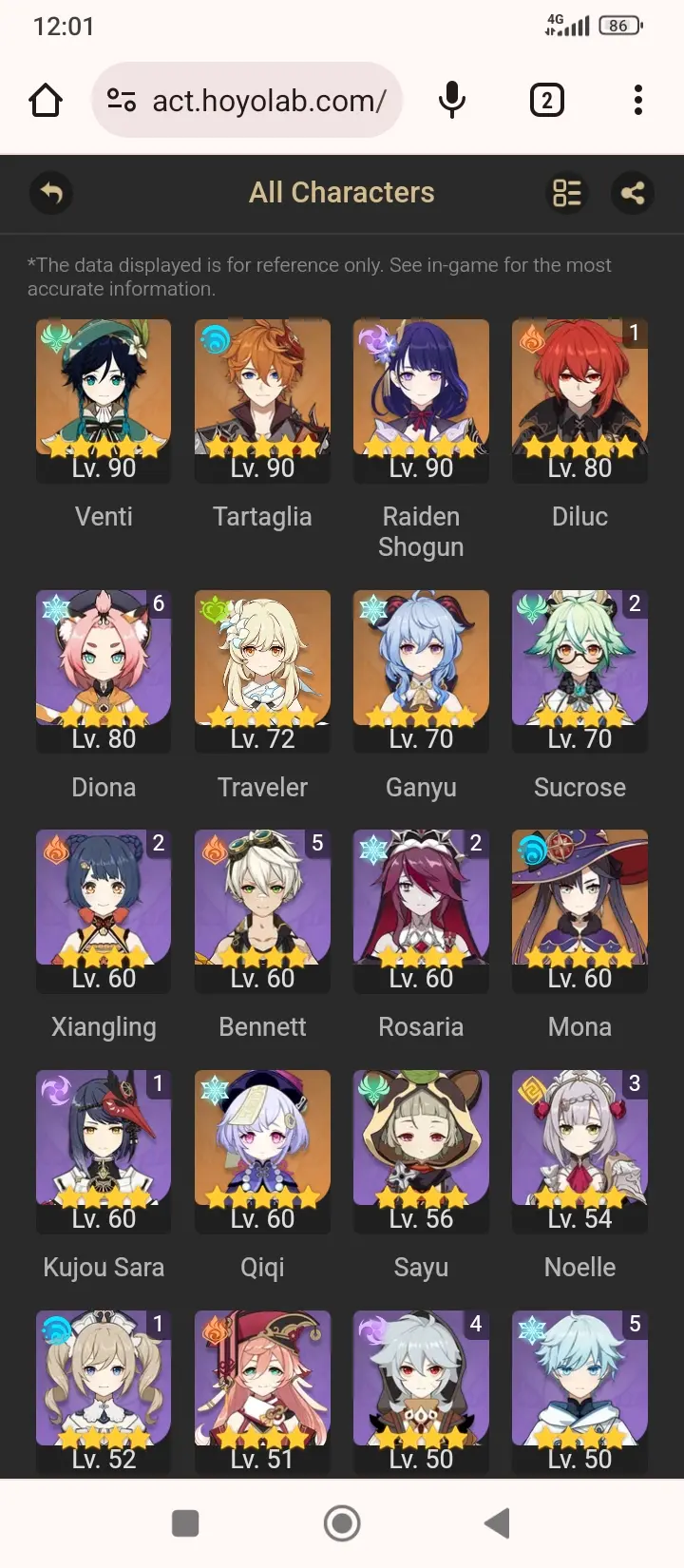Select Raiden Shogun character card

coord(421,401)
